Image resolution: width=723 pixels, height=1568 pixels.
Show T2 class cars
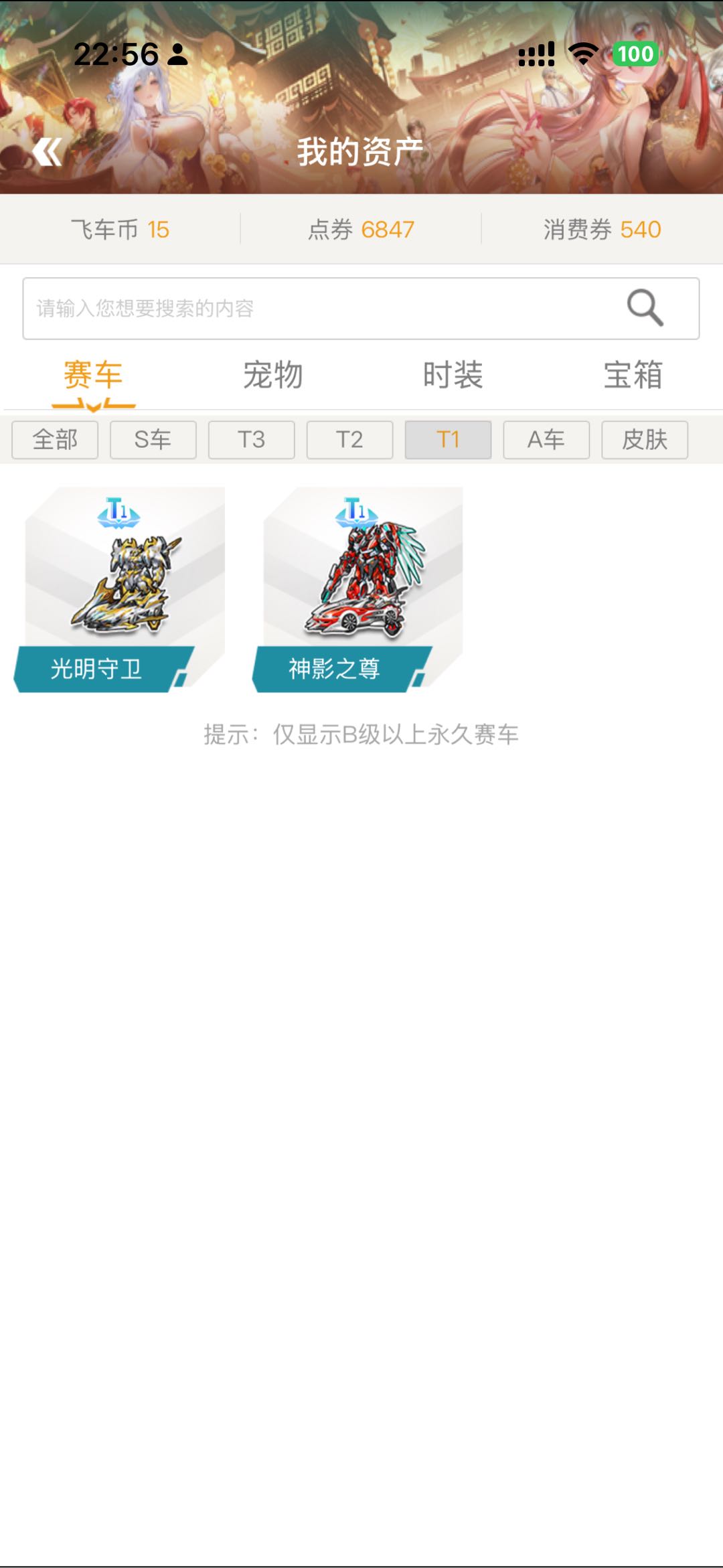pyautogui.click(x=349, y=440)
